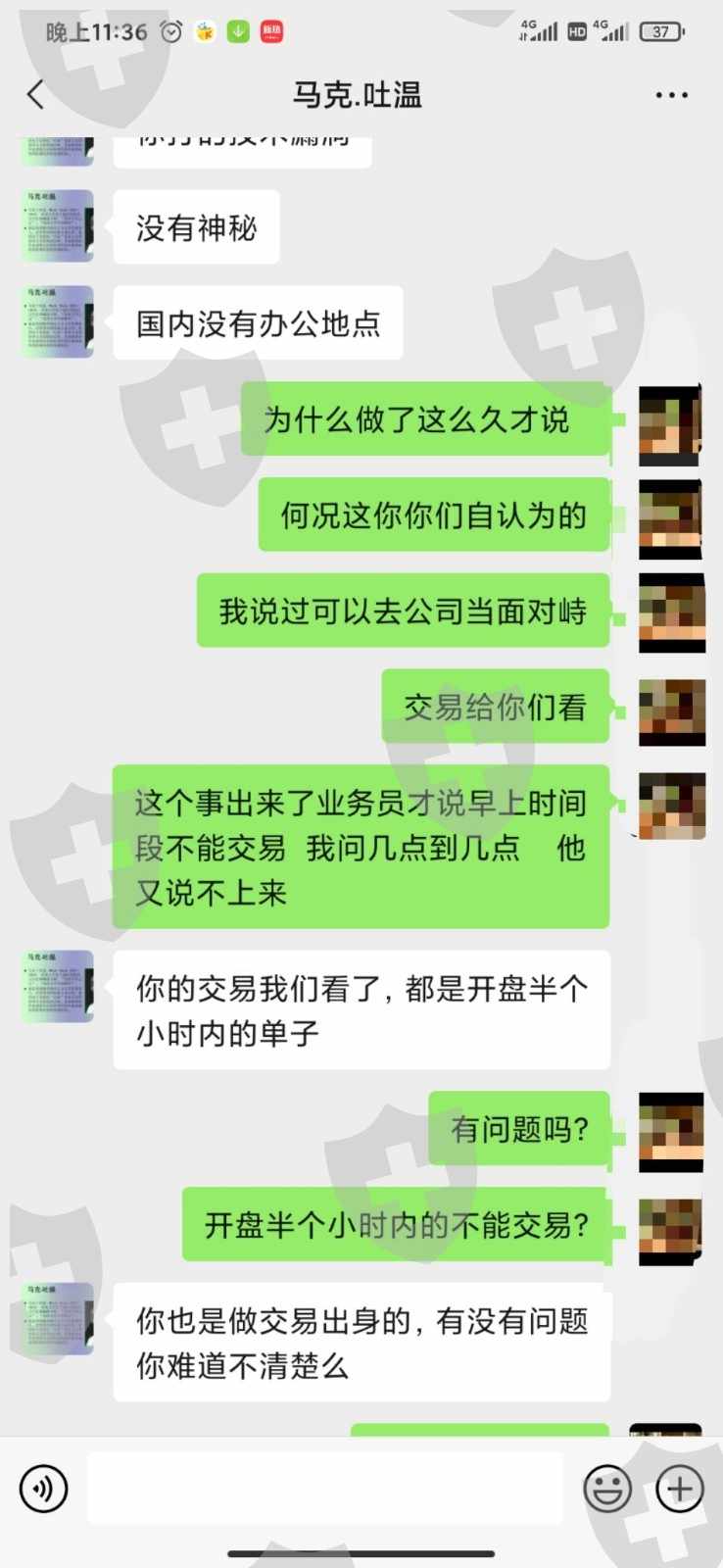Switch to voice message input
The width and height of the screenshot is (723, 1568).
click(x=44, y=1490)
